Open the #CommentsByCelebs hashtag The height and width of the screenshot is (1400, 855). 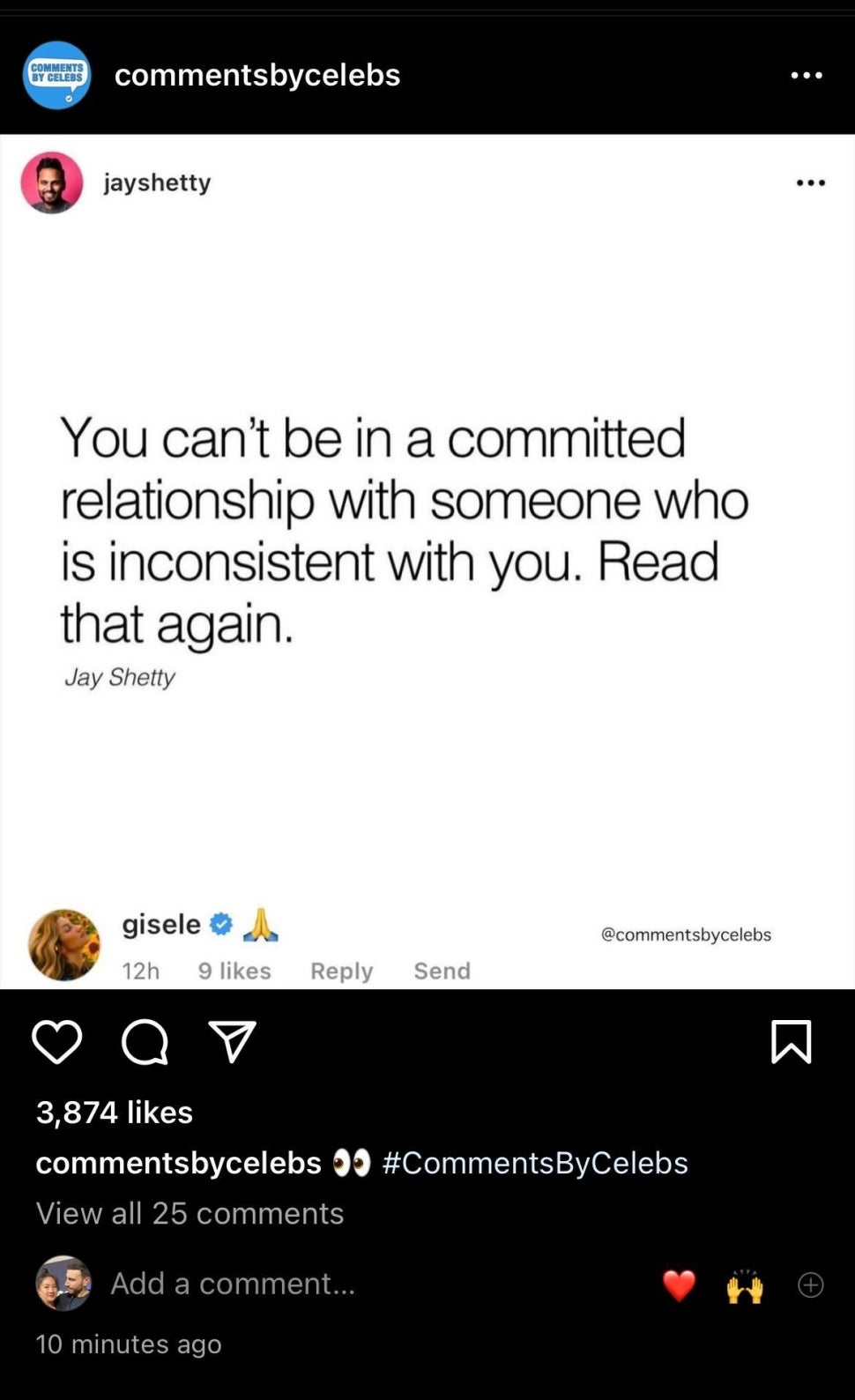[534, 1163]
